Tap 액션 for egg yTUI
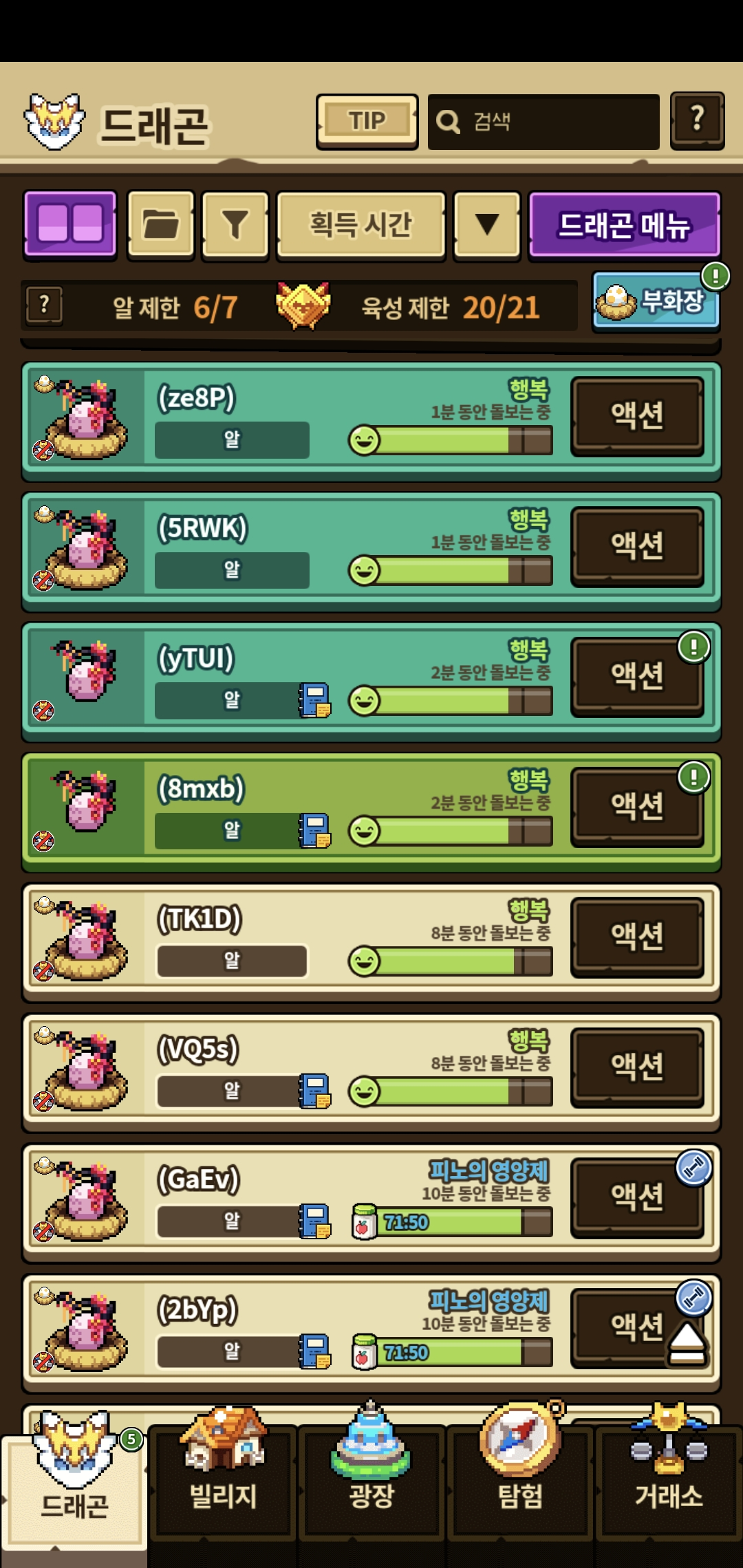The width and height of the screenshot is (743, 1568). (x=637, y=676)
